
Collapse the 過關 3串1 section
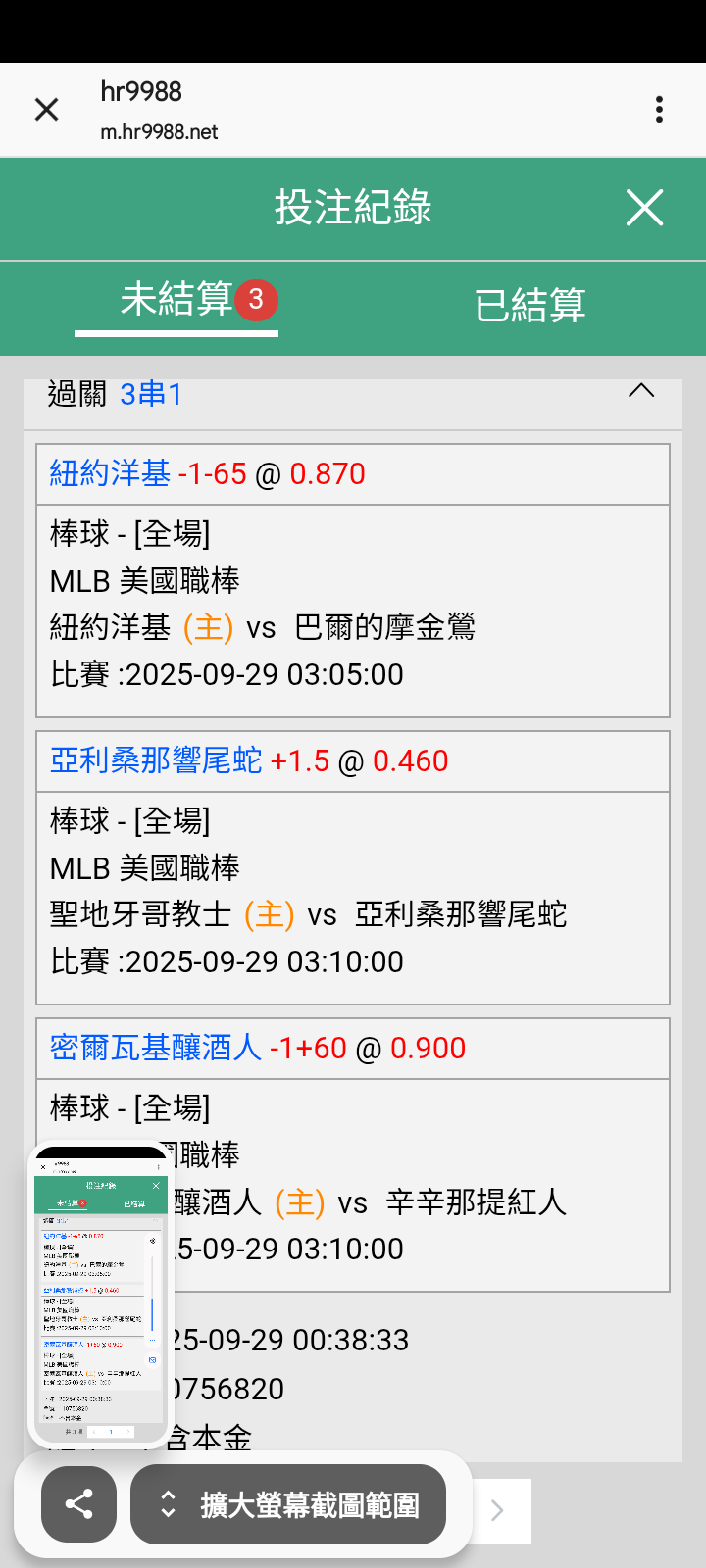(x=640, y=392)
